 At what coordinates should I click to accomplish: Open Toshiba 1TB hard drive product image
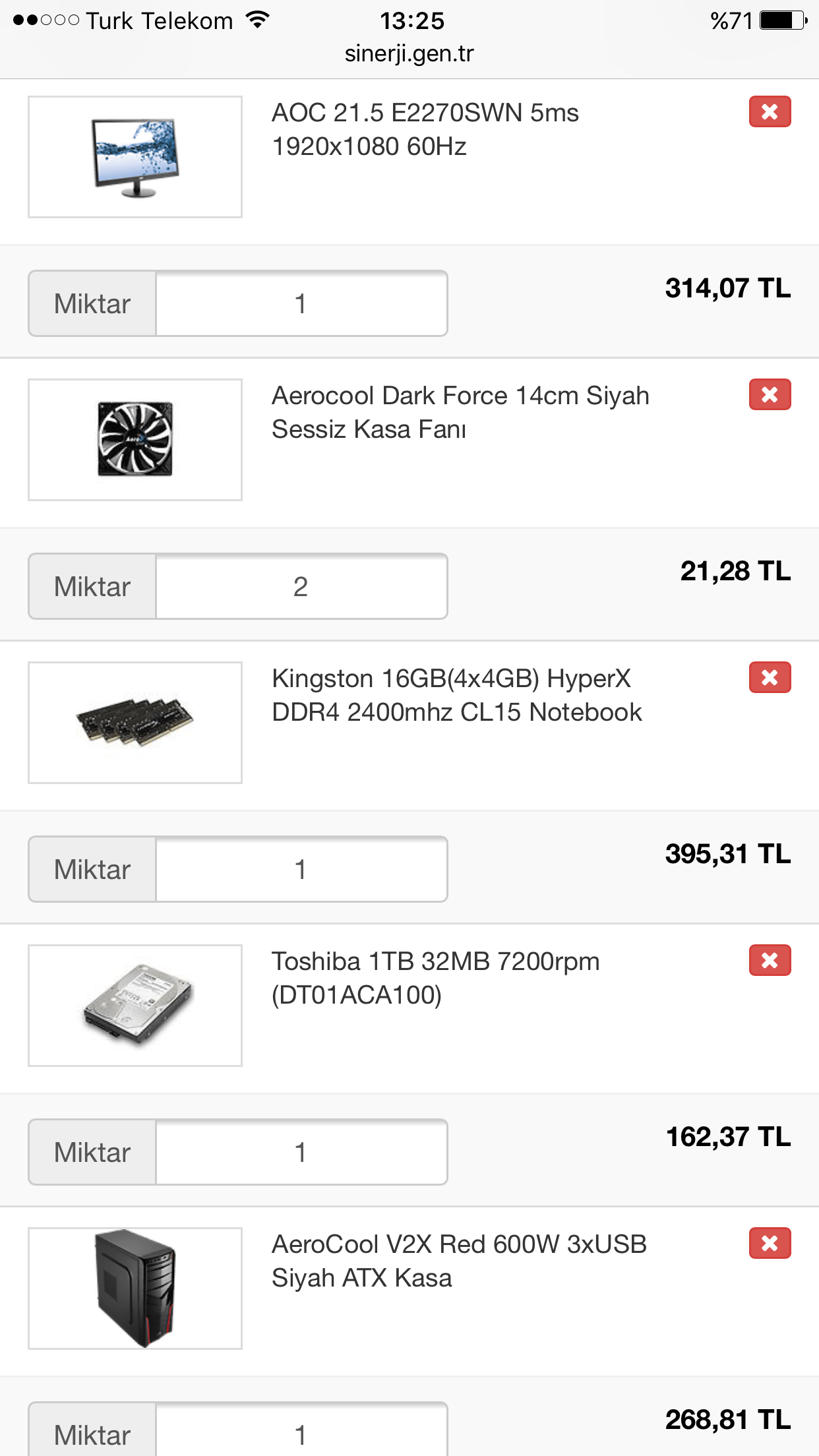pyautogui.click(x=135, y=1006)
